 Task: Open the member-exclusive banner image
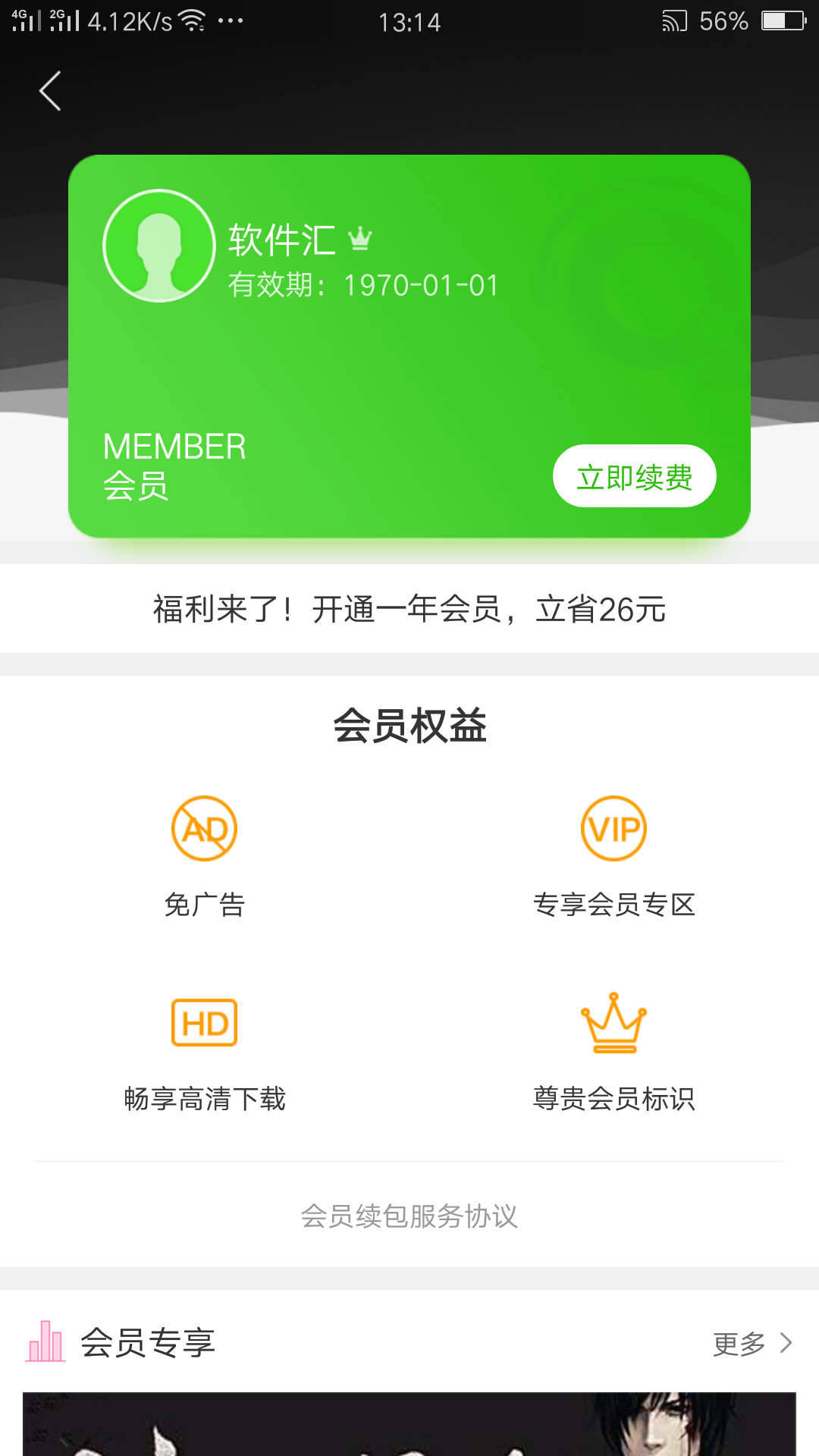tap(409, 1424)
